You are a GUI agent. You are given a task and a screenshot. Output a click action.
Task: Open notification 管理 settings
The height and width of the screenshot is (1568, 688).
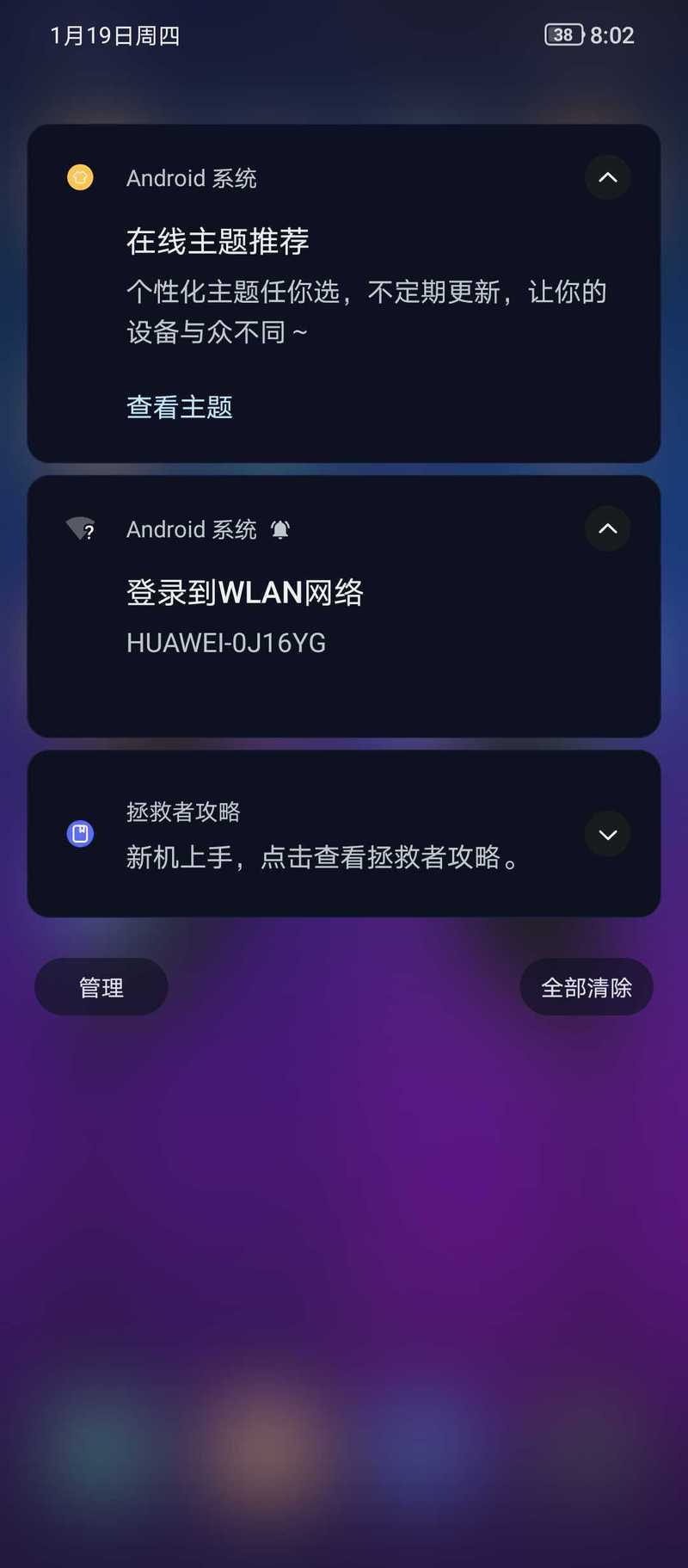coord(101,987)
